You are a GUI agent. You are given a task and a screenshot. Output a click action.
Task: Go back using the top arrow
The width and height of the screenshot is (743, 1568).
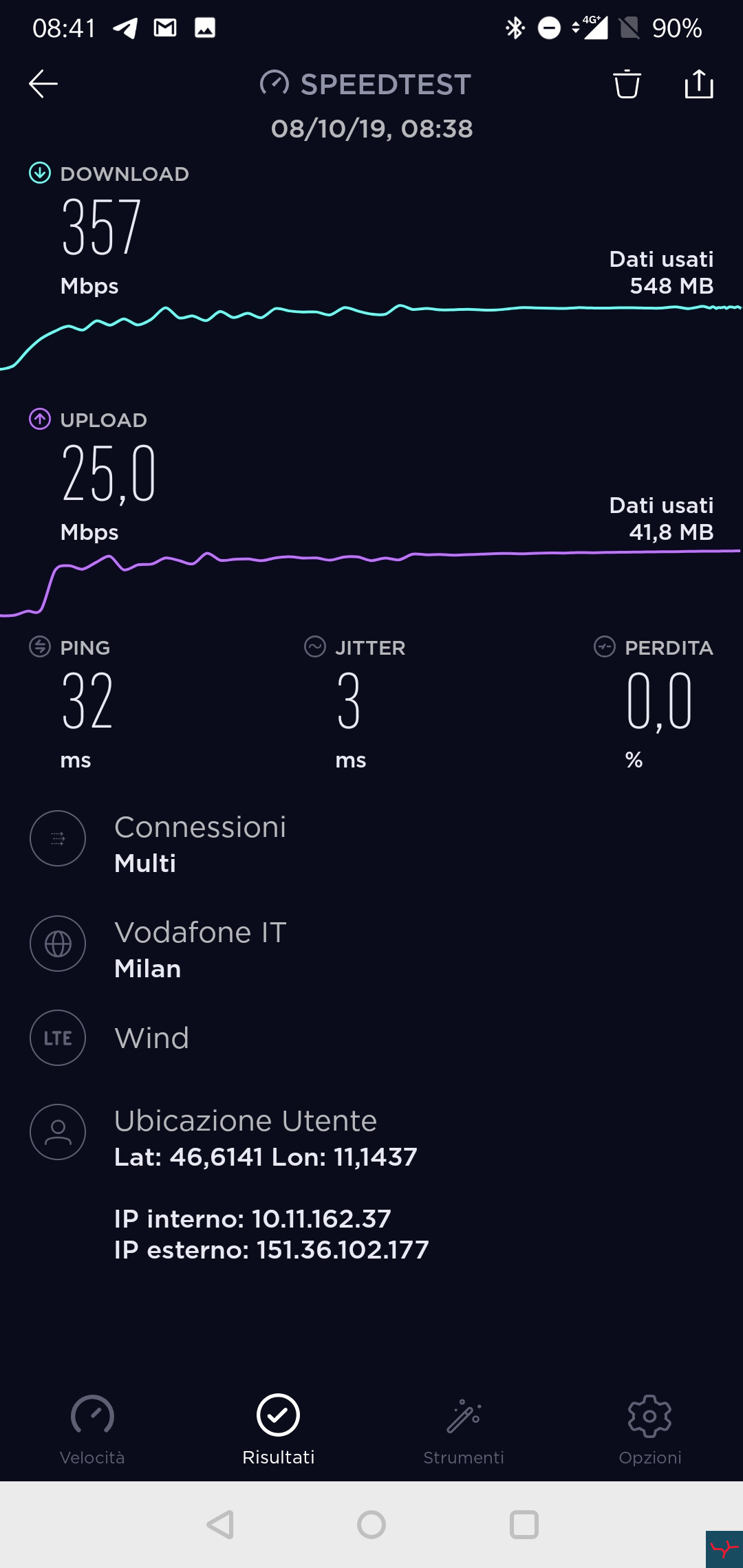pyautogui.click(x=43, y=84)
